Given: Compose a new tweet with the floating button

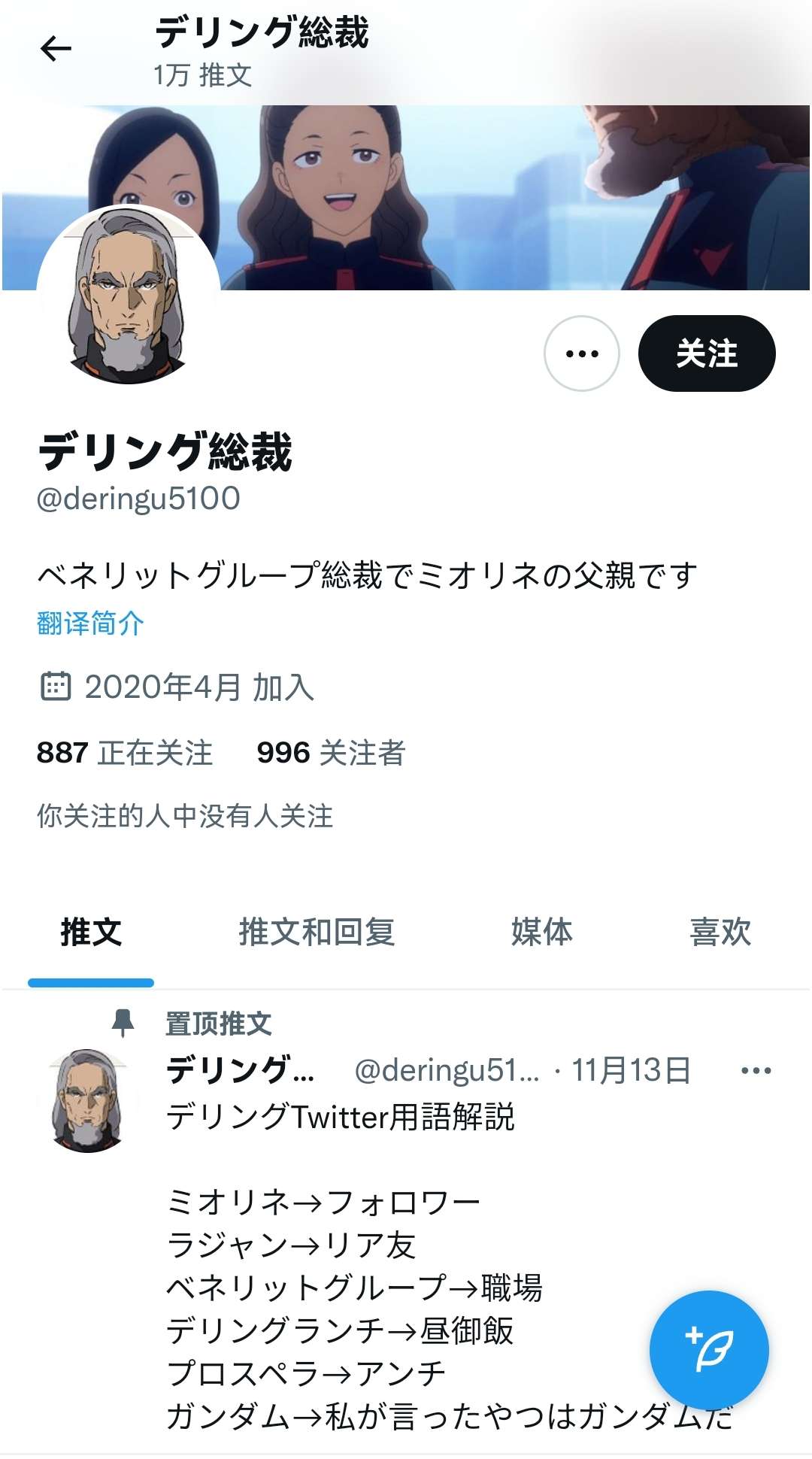Looking at the screenshot, I should coord(708,1350).
